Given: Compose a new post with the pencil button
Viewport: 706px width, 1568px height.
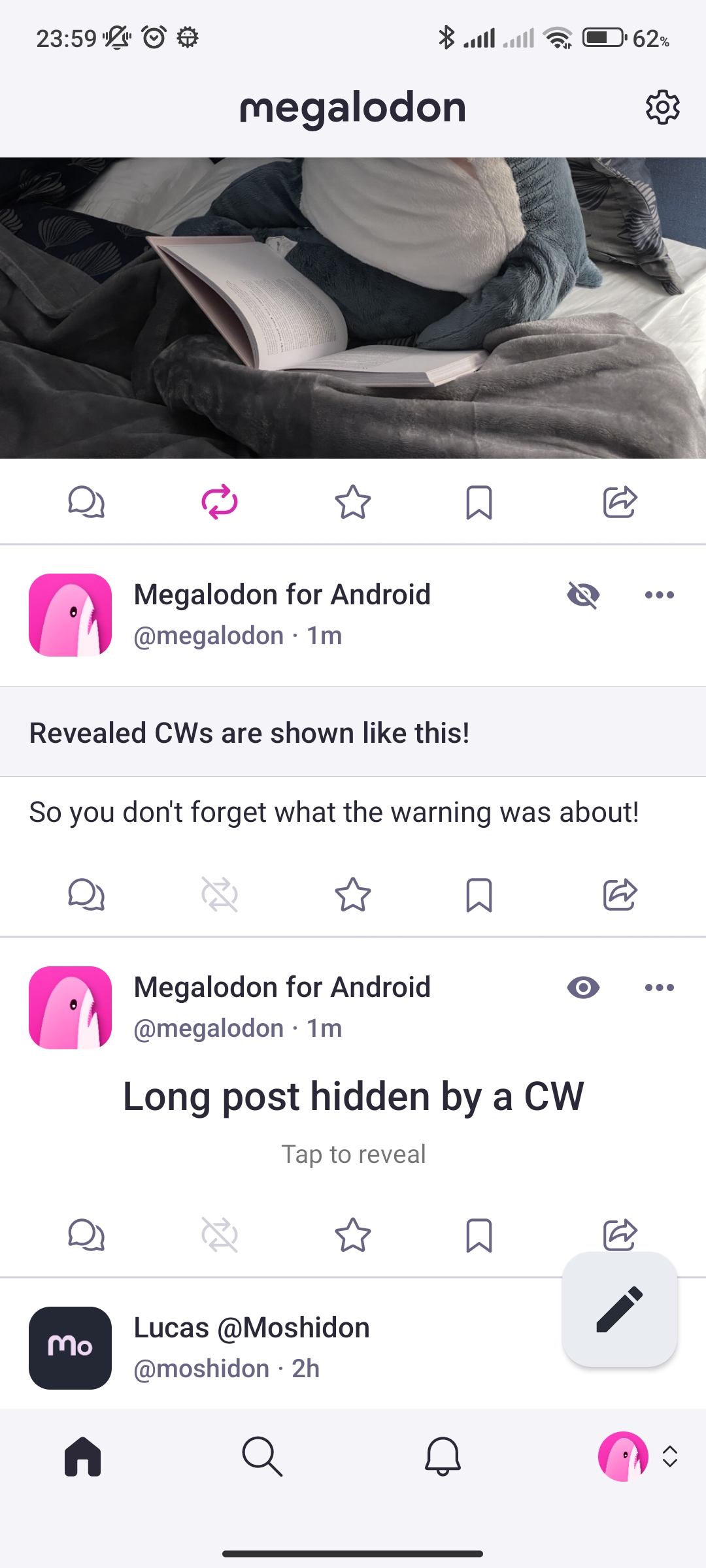Looking at the screenshot, I should coord(619,1309).
